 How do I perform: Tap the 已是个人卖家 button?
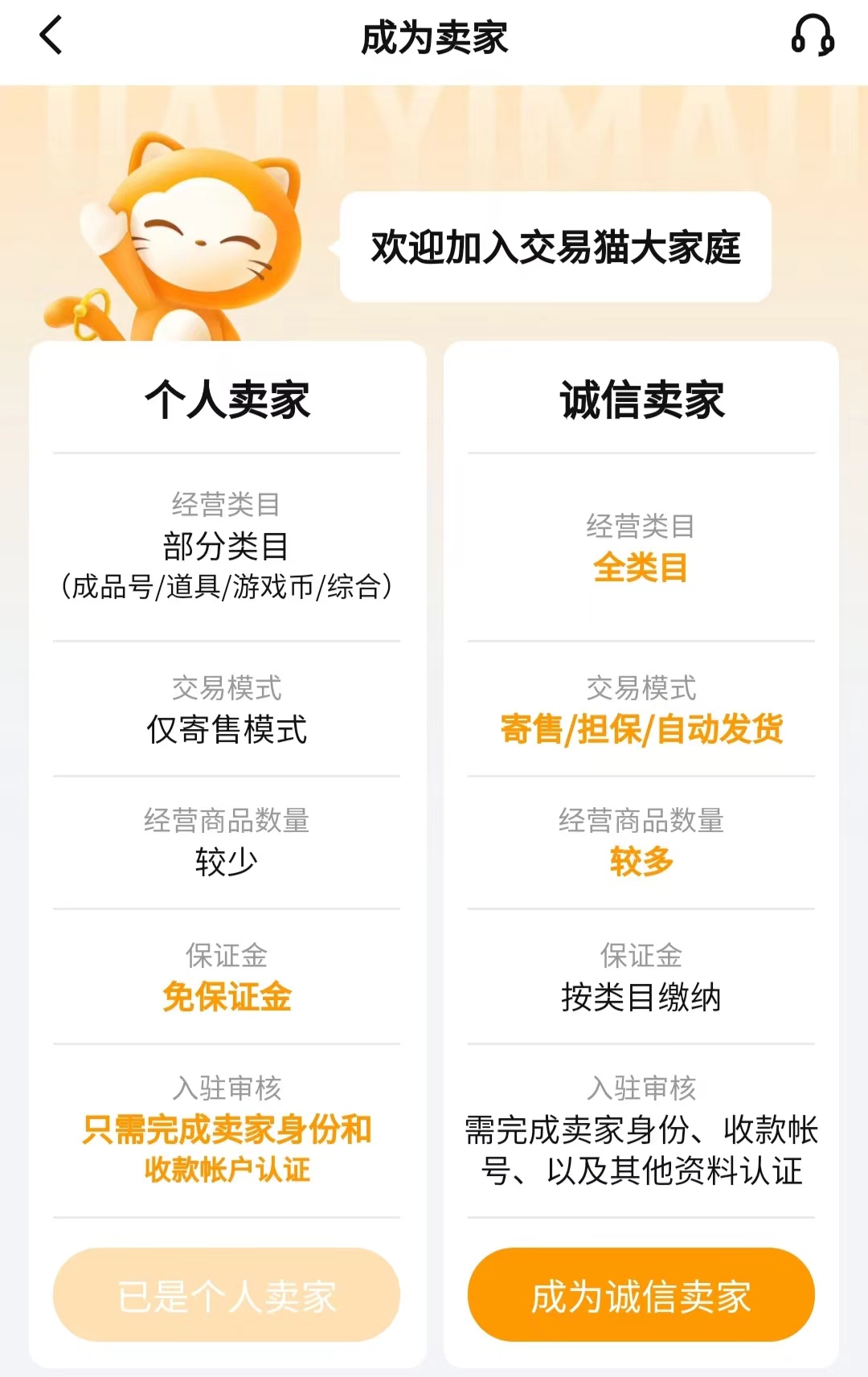[227, 1294]
